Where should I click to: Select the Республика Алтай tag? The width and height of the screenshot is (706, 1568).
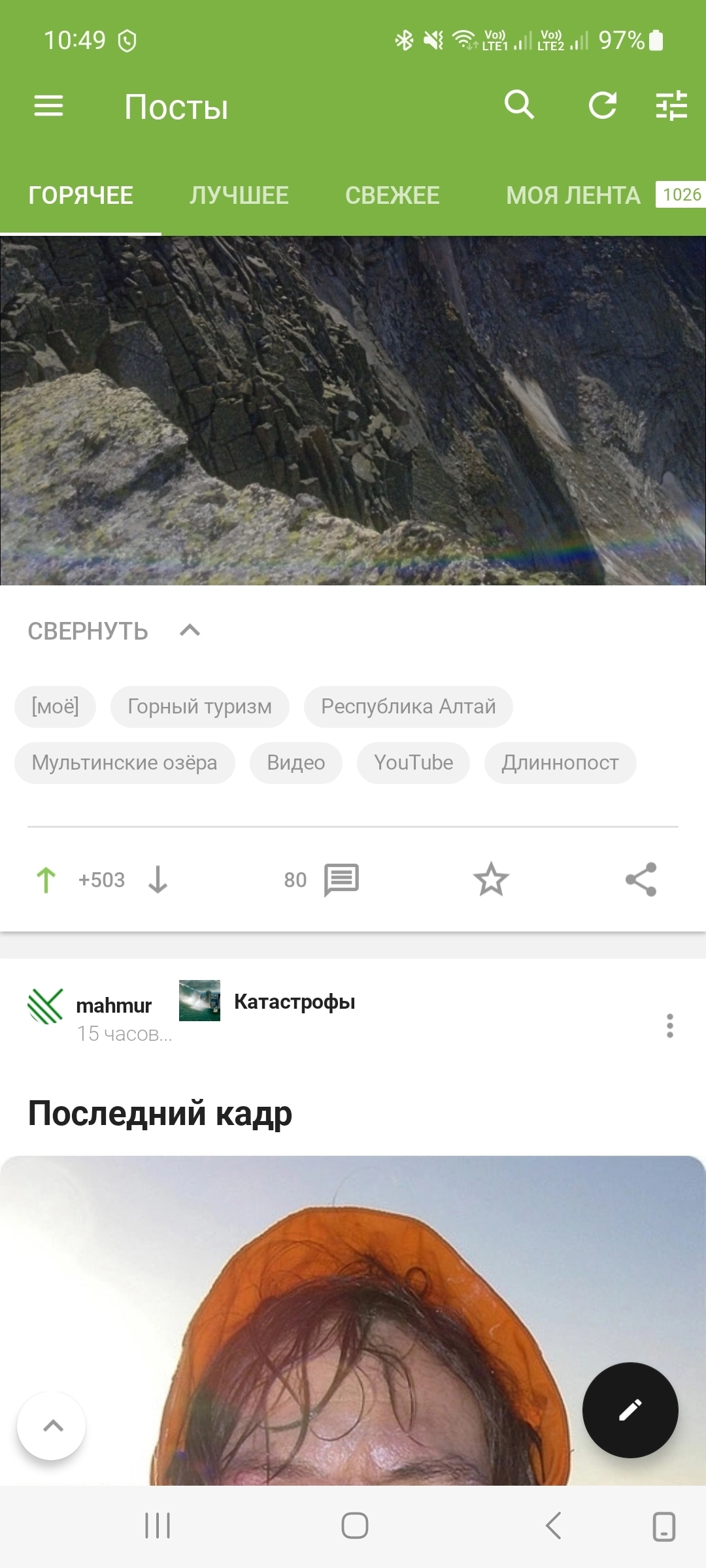(408, 706)
